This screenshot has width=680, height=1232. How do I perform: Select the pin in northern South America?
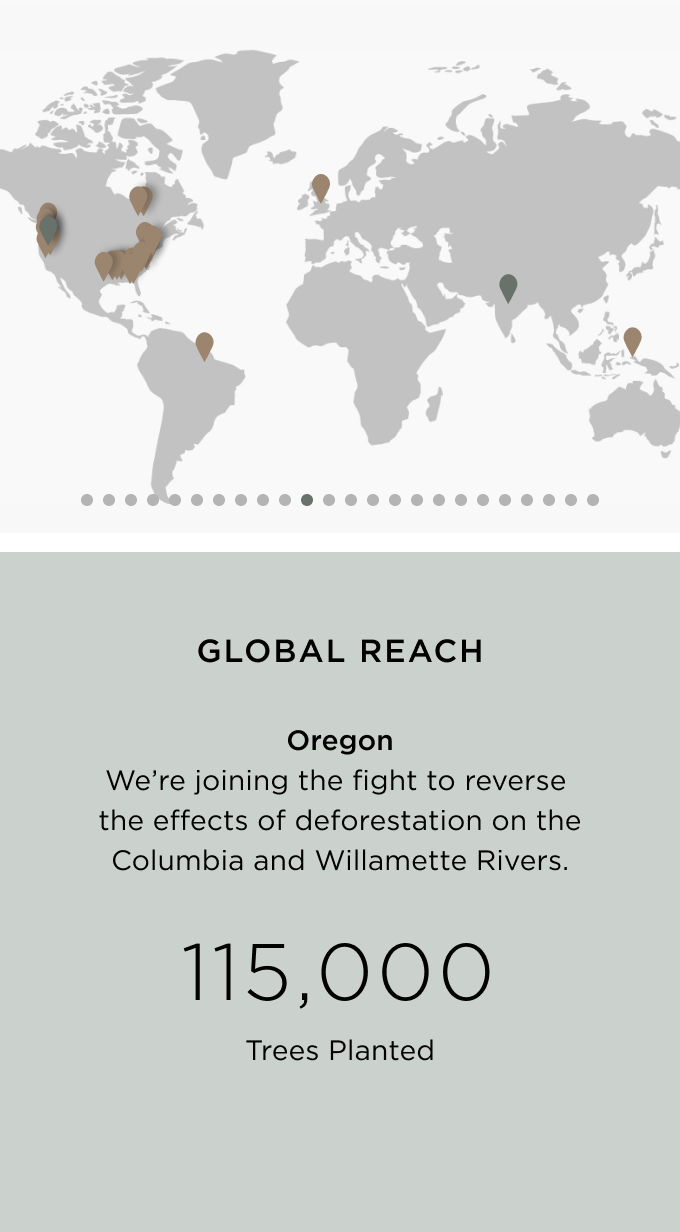click(204, 345)
